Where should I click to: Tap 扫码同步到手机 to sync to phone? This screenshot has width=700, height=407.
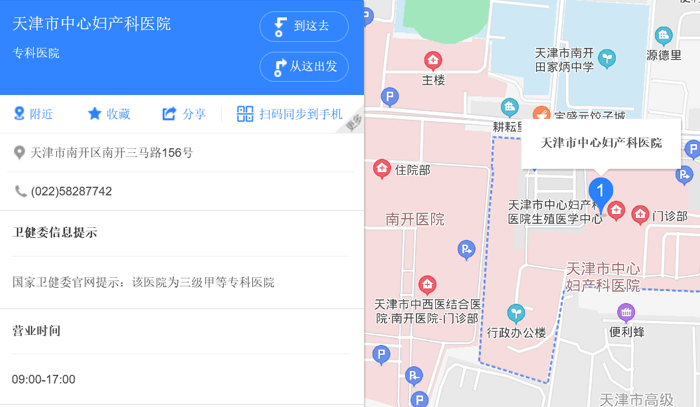pos(290,114)
